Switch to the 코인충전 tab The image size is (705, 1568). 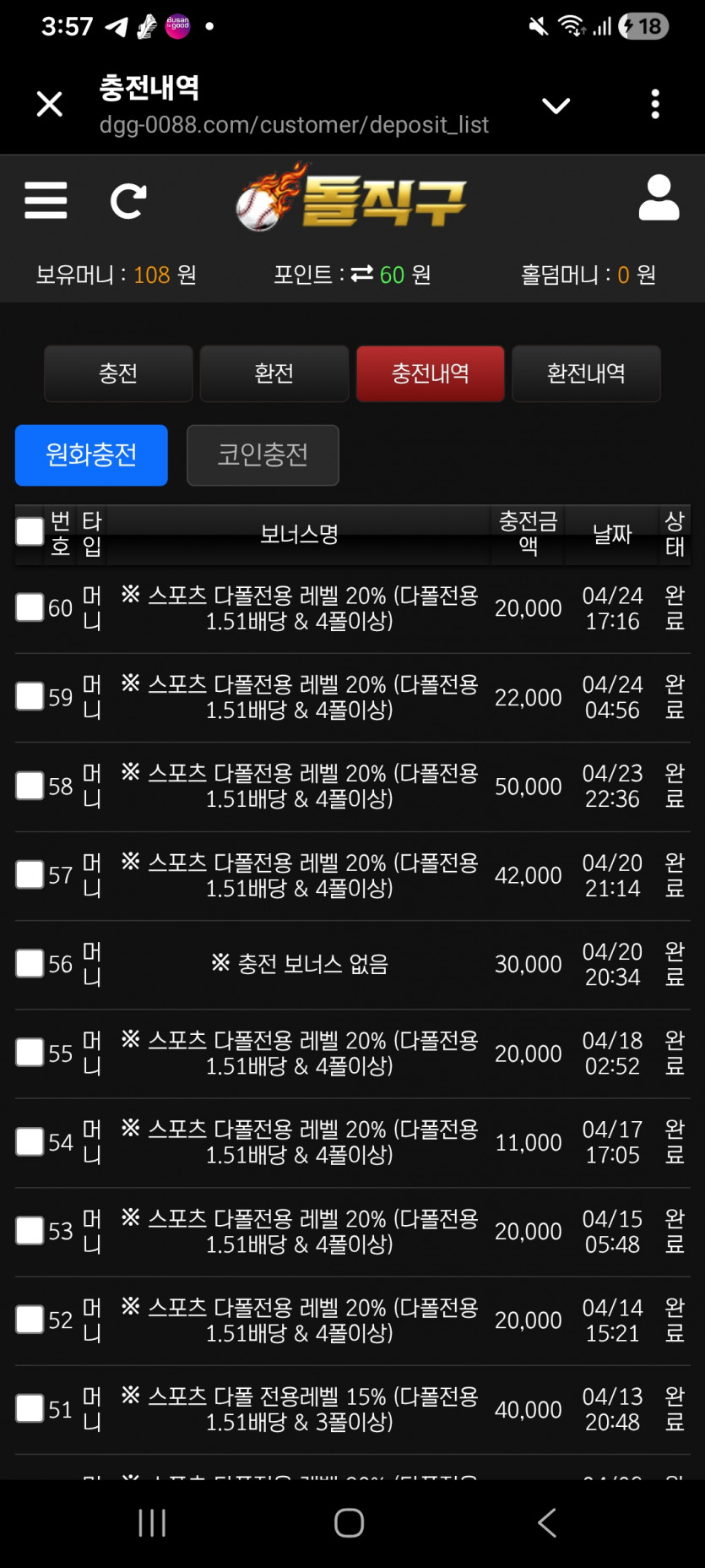(263, 455)
